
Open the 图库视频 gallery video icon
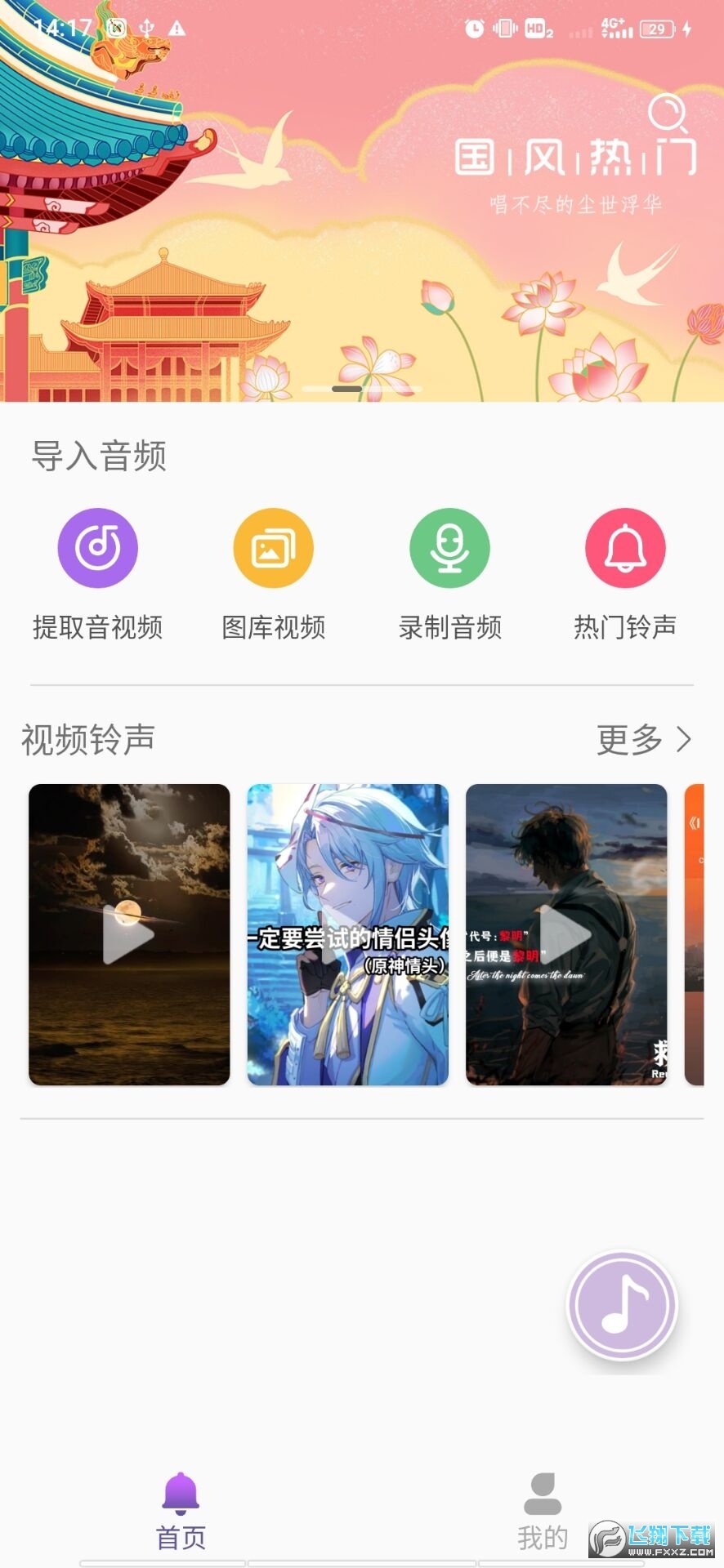(x=273, y=547)
